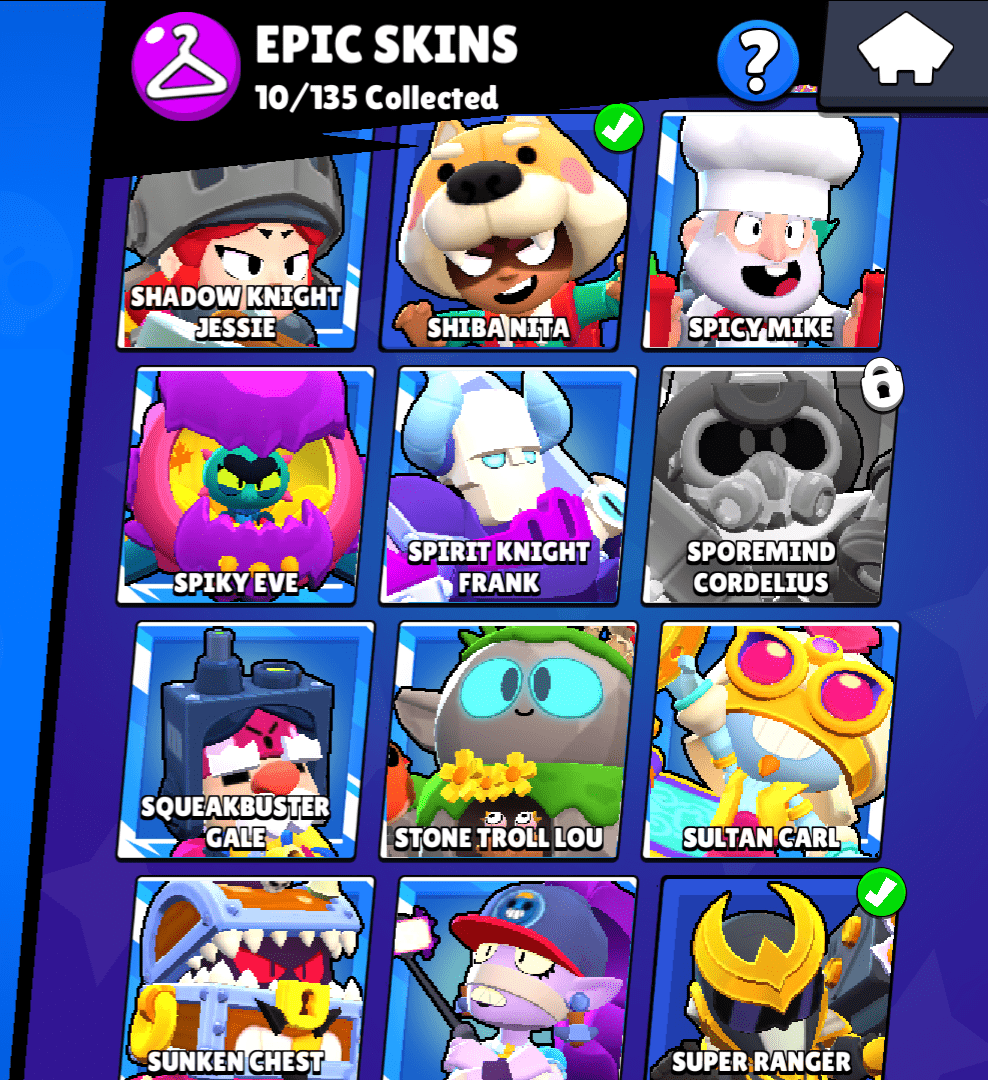The height and width of the screenshot is (1080, 988).
Task: Tap locked Sporemind Cordelius skin
Action: coord(770,485)
